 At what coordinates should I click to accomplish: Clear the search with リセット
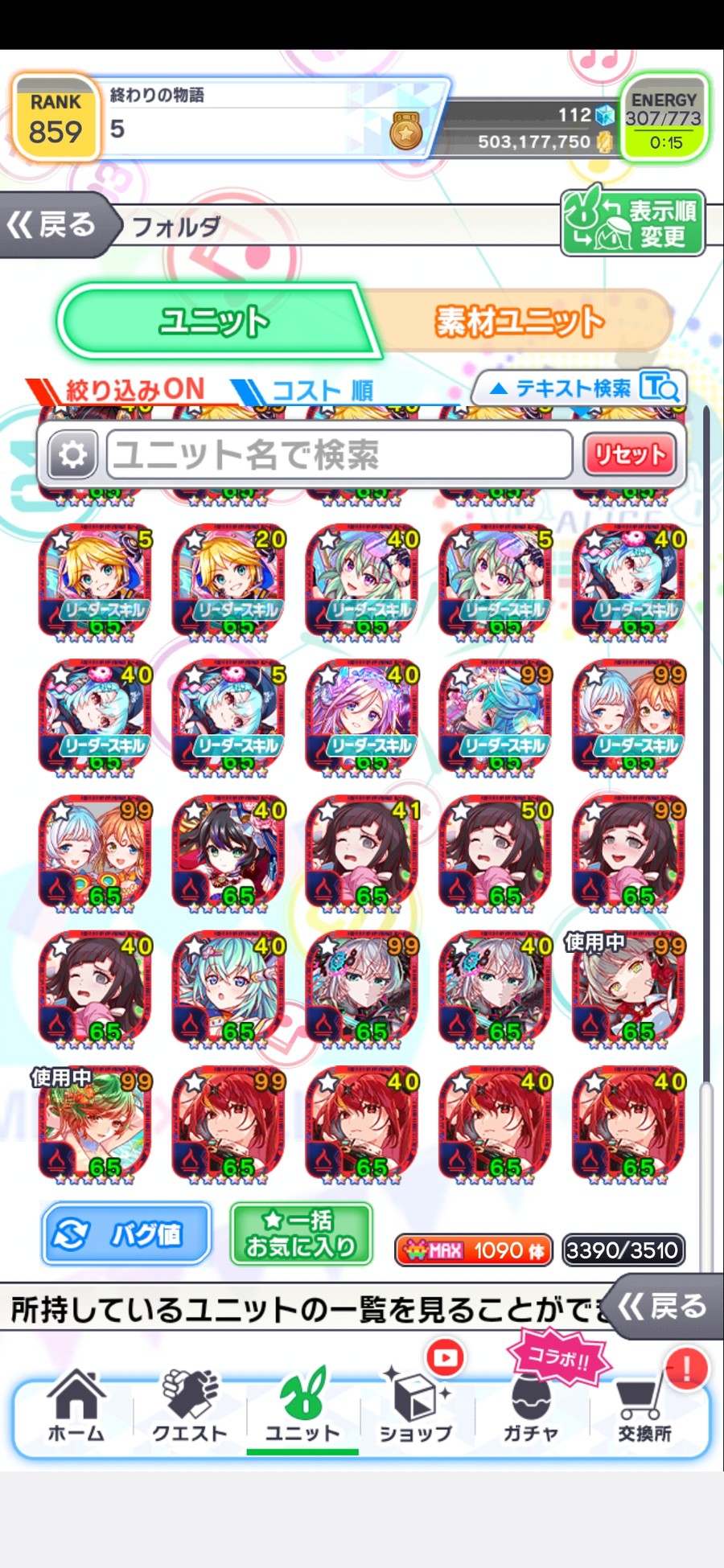click(x=629, y=455)
